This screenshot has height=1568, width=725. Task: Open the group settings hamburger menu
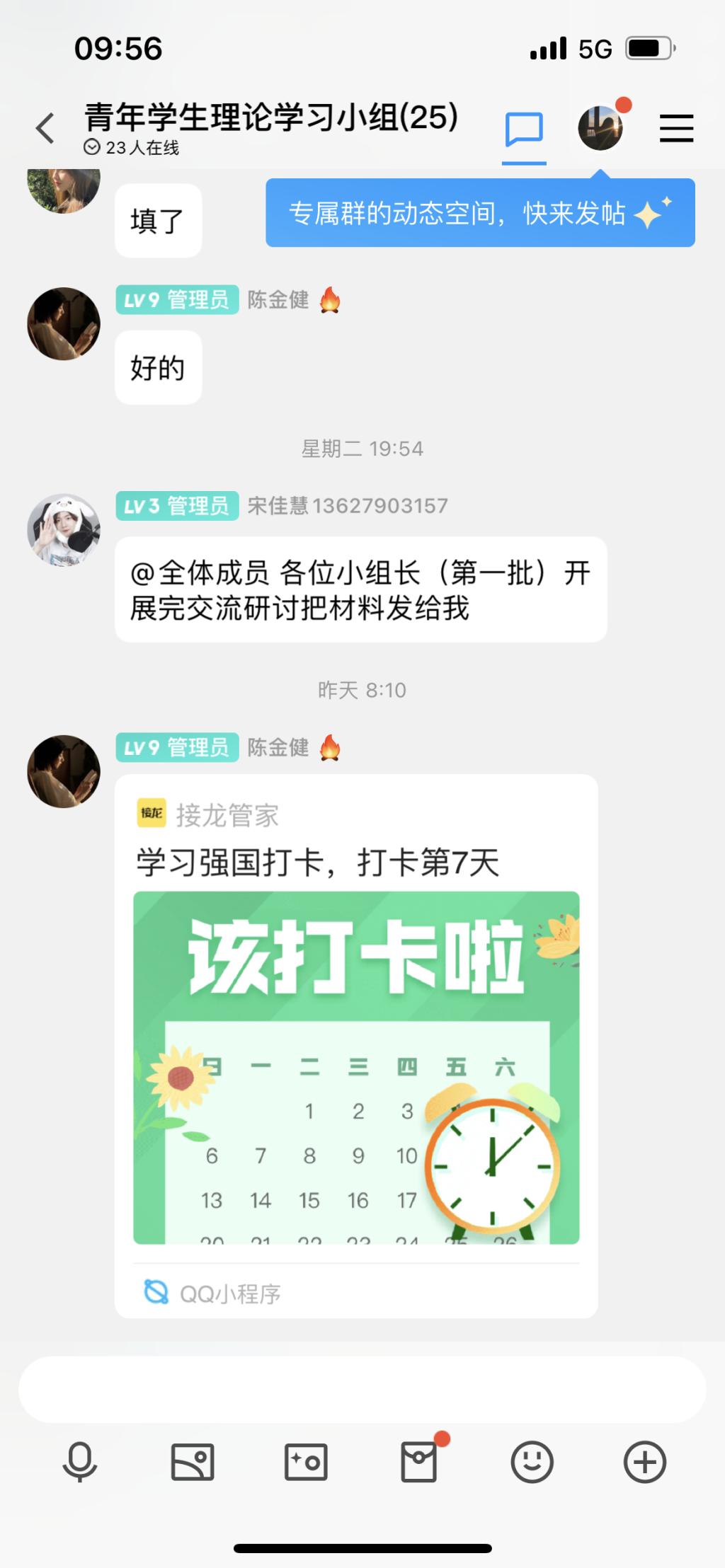click(x=676, y=129)
